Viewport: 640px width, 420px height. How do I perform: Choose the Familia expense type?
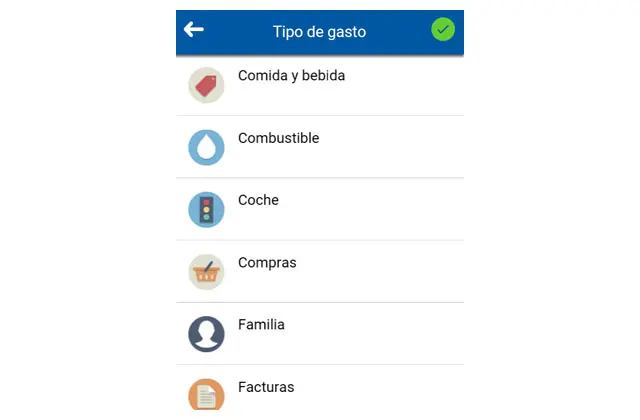point(261,325)
